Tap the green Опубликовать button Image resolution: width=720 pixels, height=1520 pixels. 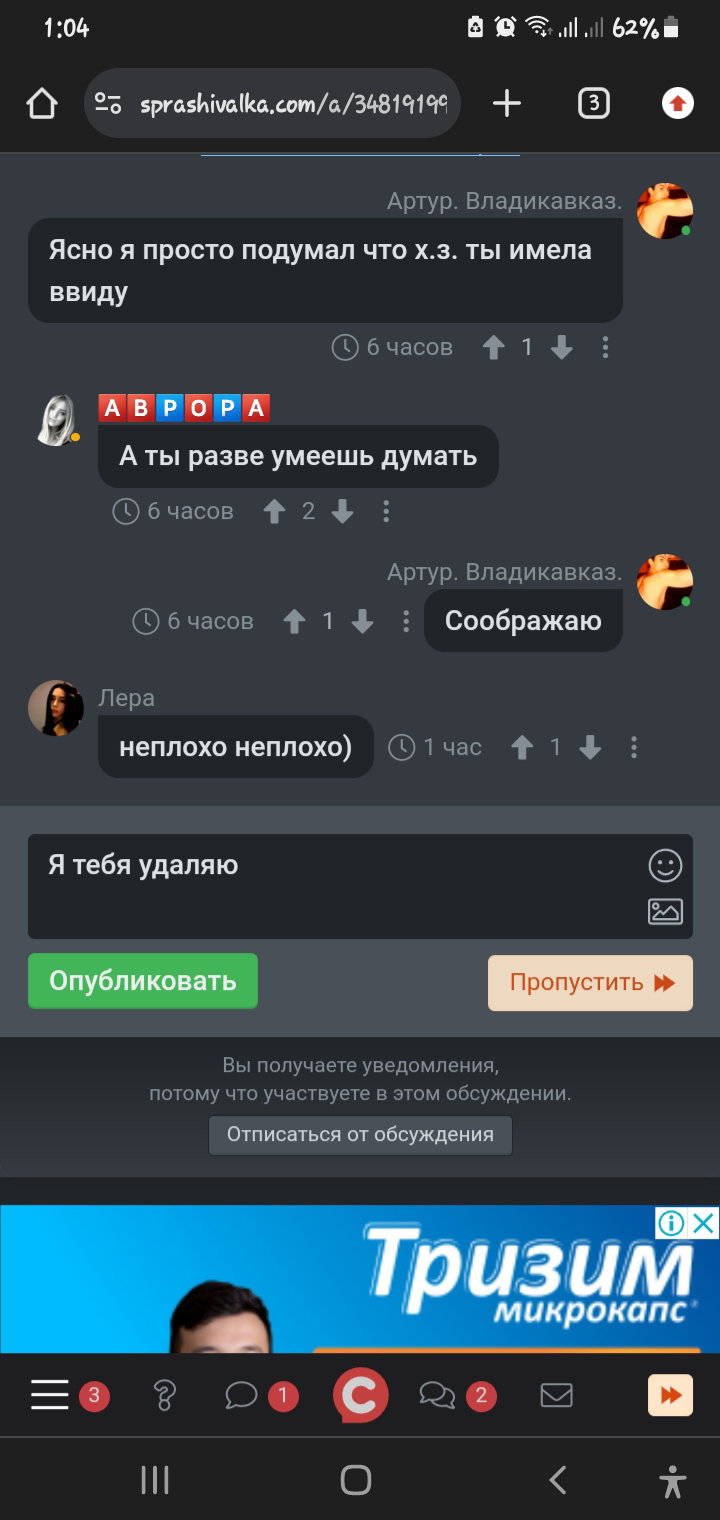143,981
